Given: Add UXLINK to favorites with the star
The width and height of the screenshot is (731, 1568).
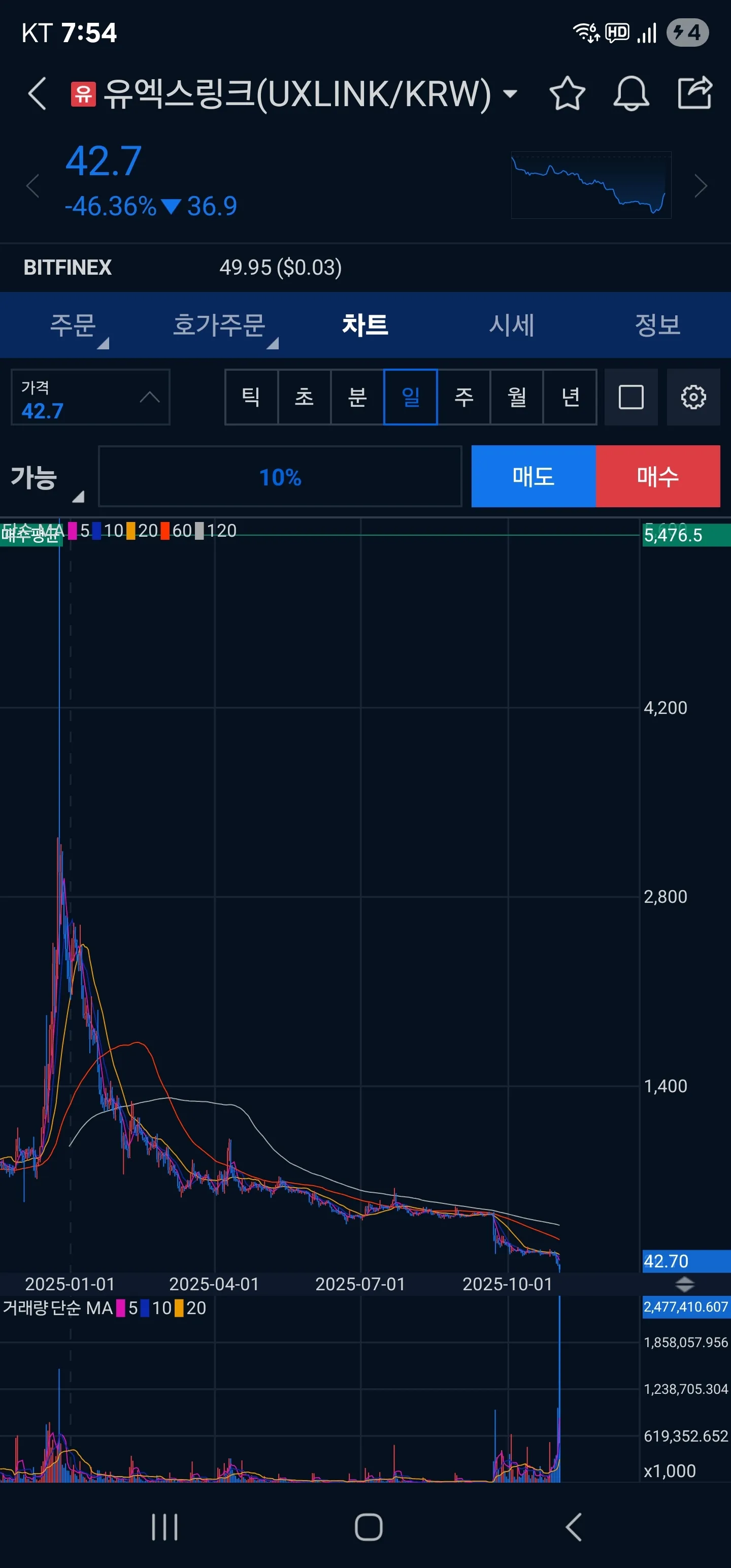Looking at the screenshot, I should coord(567,94).
